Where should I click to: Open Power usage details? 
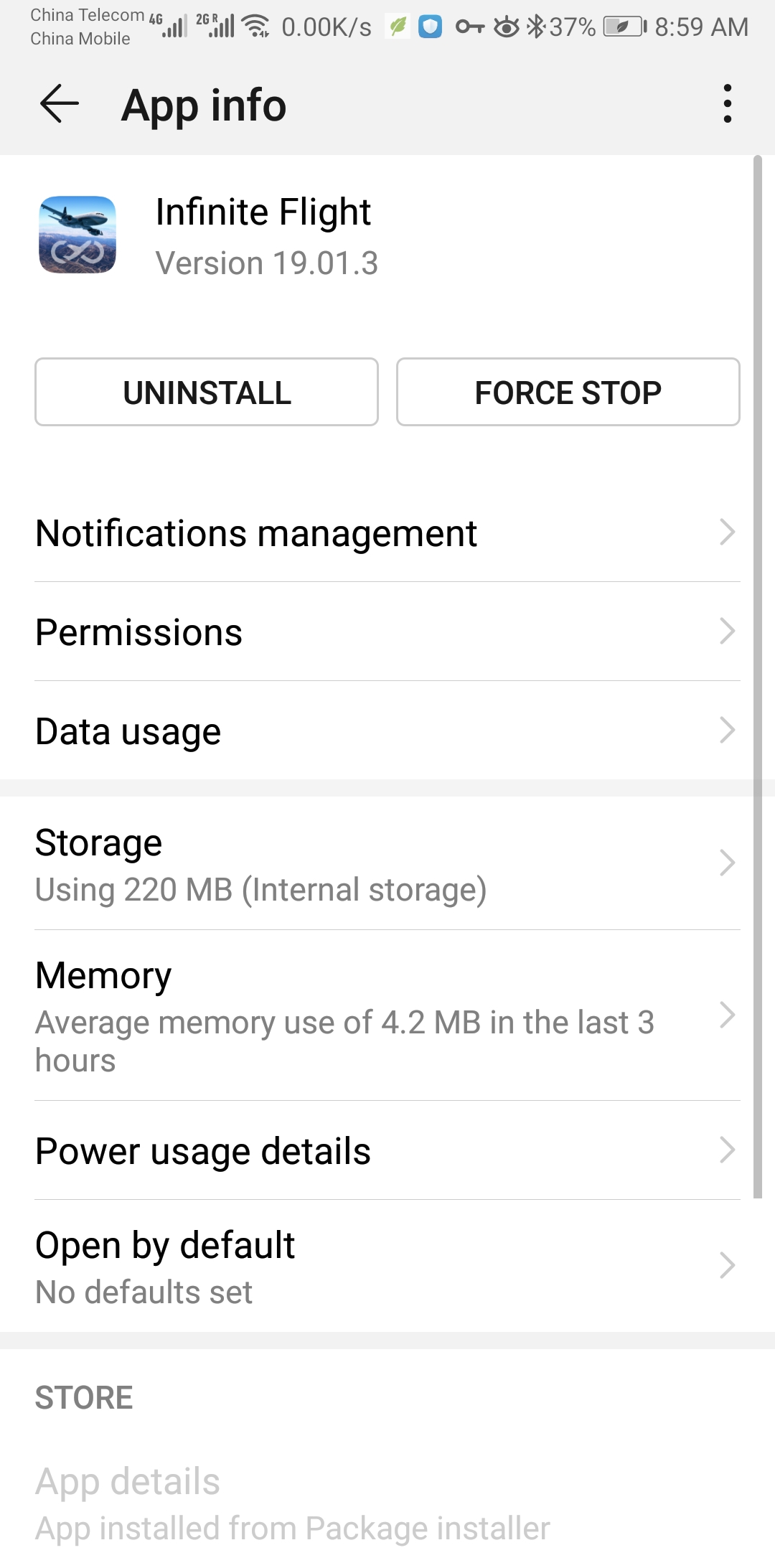click(387, 1151)
